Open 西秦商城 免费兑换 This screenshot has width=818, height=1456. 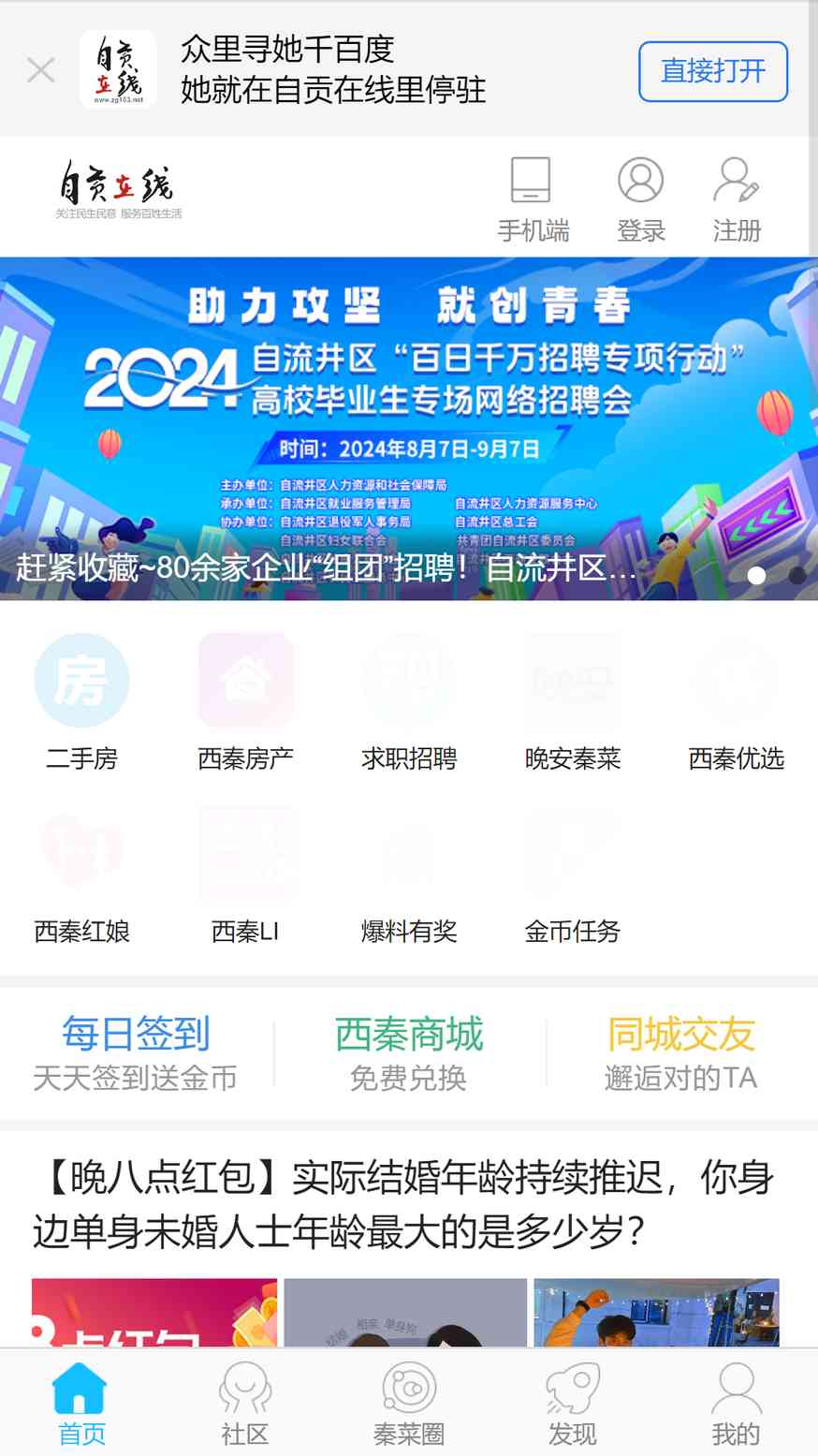pyautogui.click(x=409, y=1052)
